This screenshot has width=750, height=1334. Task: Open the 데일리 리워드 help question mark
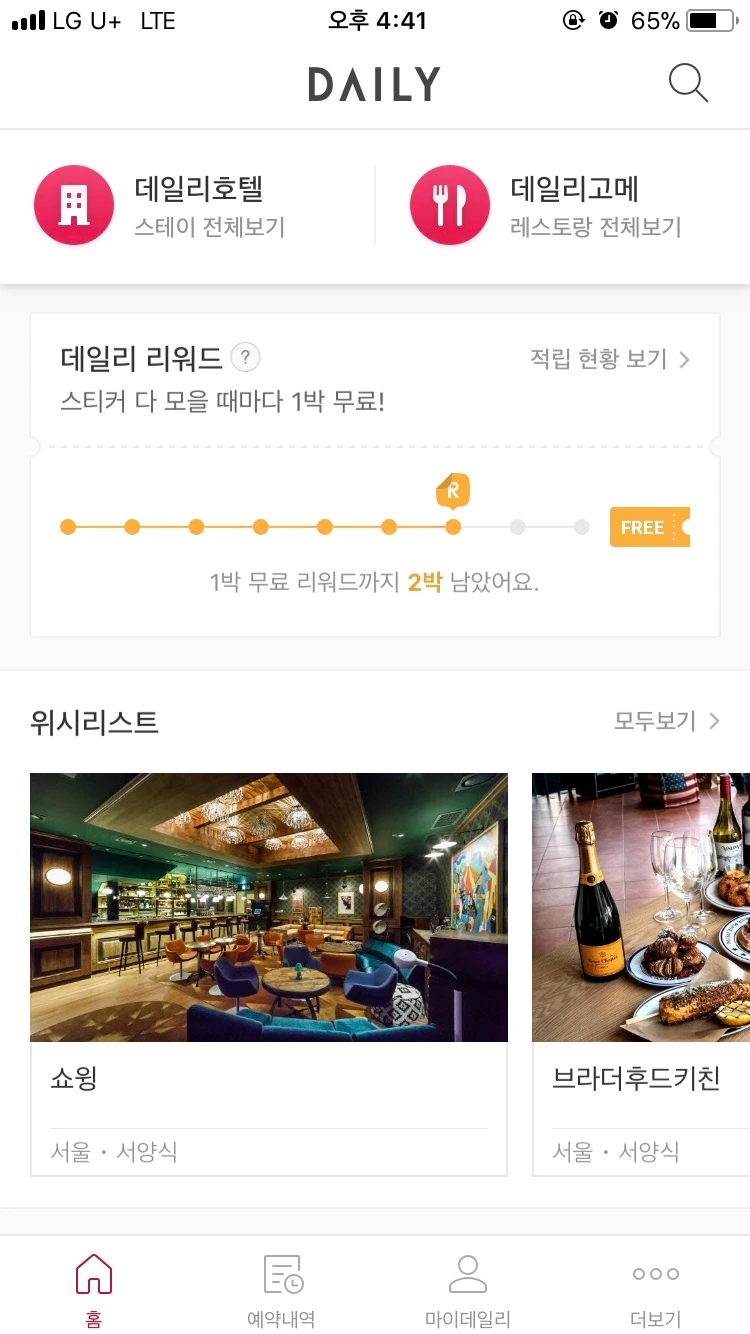point(244,357)
